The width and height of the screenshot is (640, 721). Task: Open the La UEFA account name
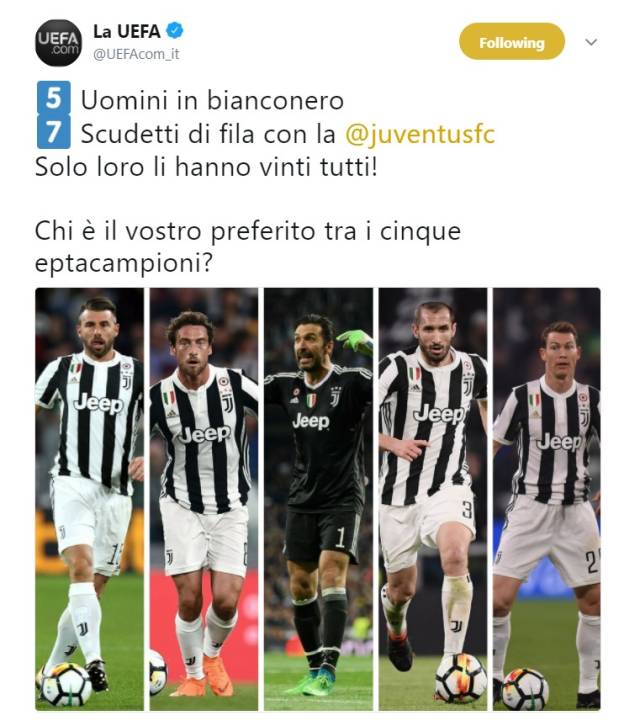126,31
